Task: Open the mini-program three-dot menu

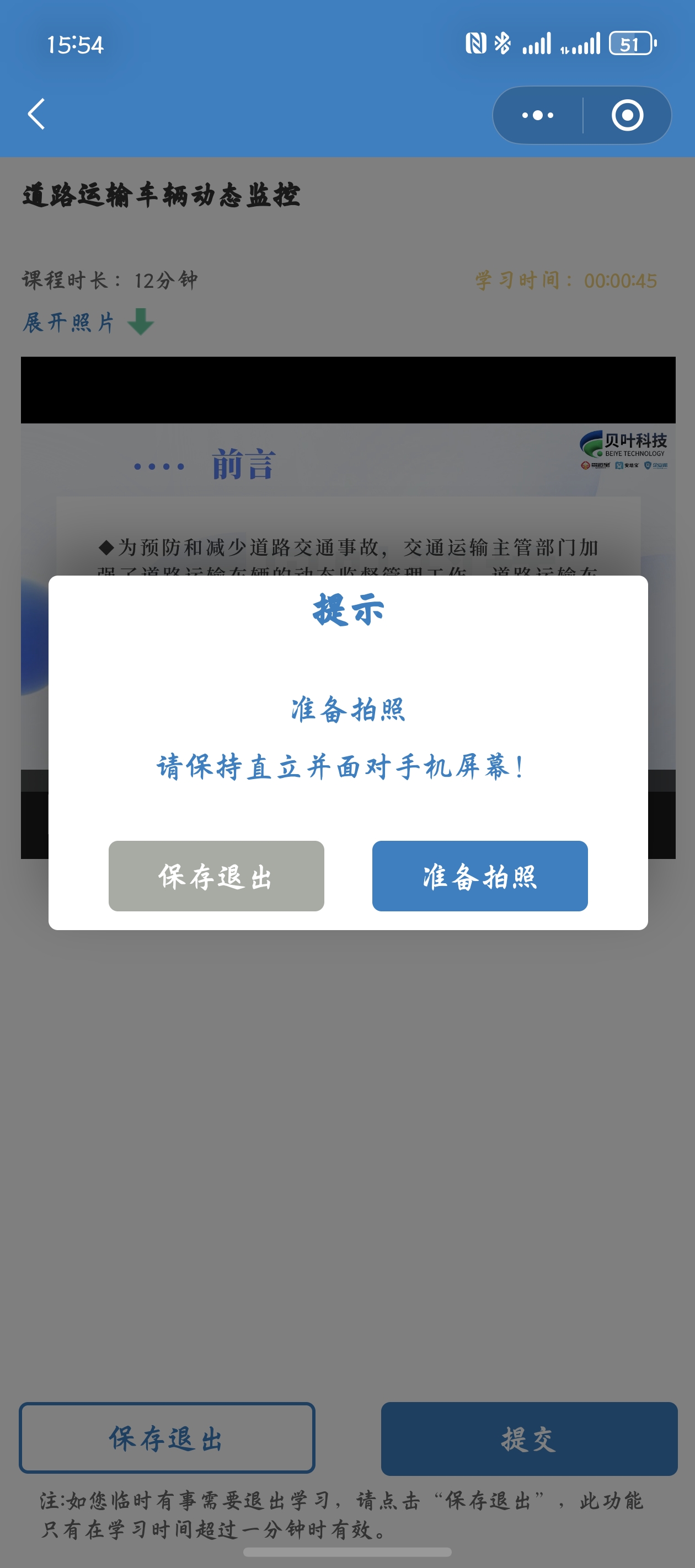Action: (x=537, y=115)
